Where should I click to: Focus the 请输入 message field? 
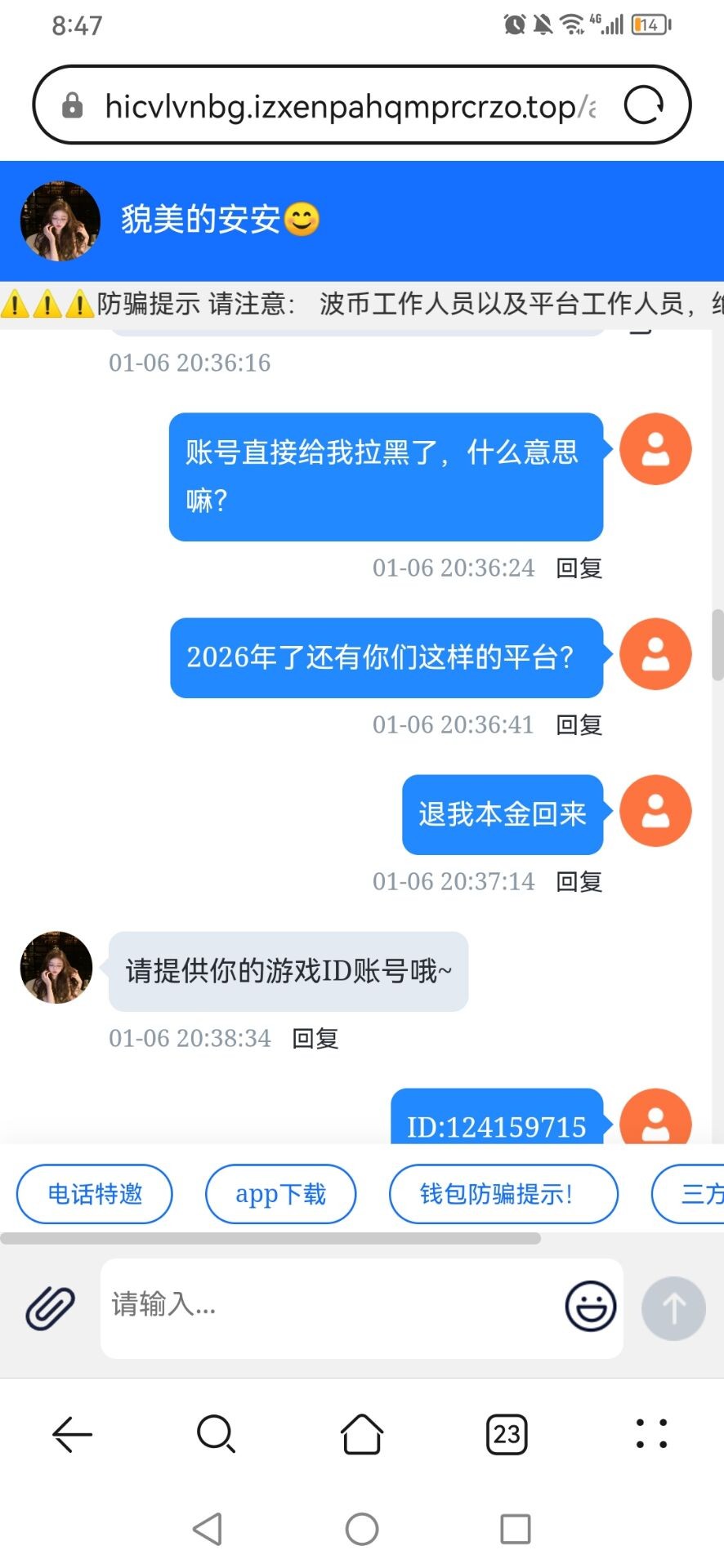click(x=327, y=1304)
